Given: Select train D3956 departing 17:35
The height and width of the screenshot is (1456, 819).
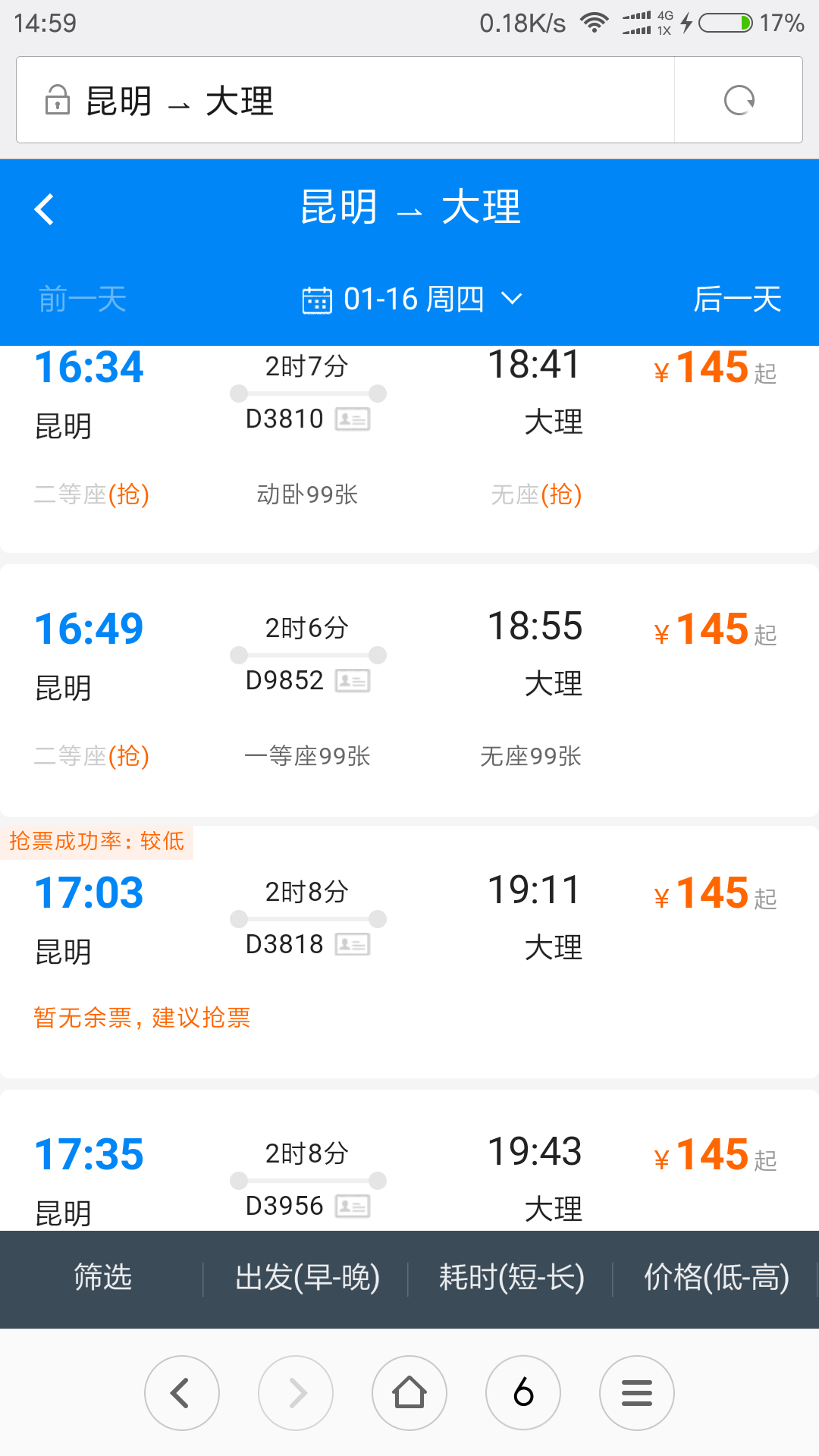Looking at the screenshot, I should 409,1160.
